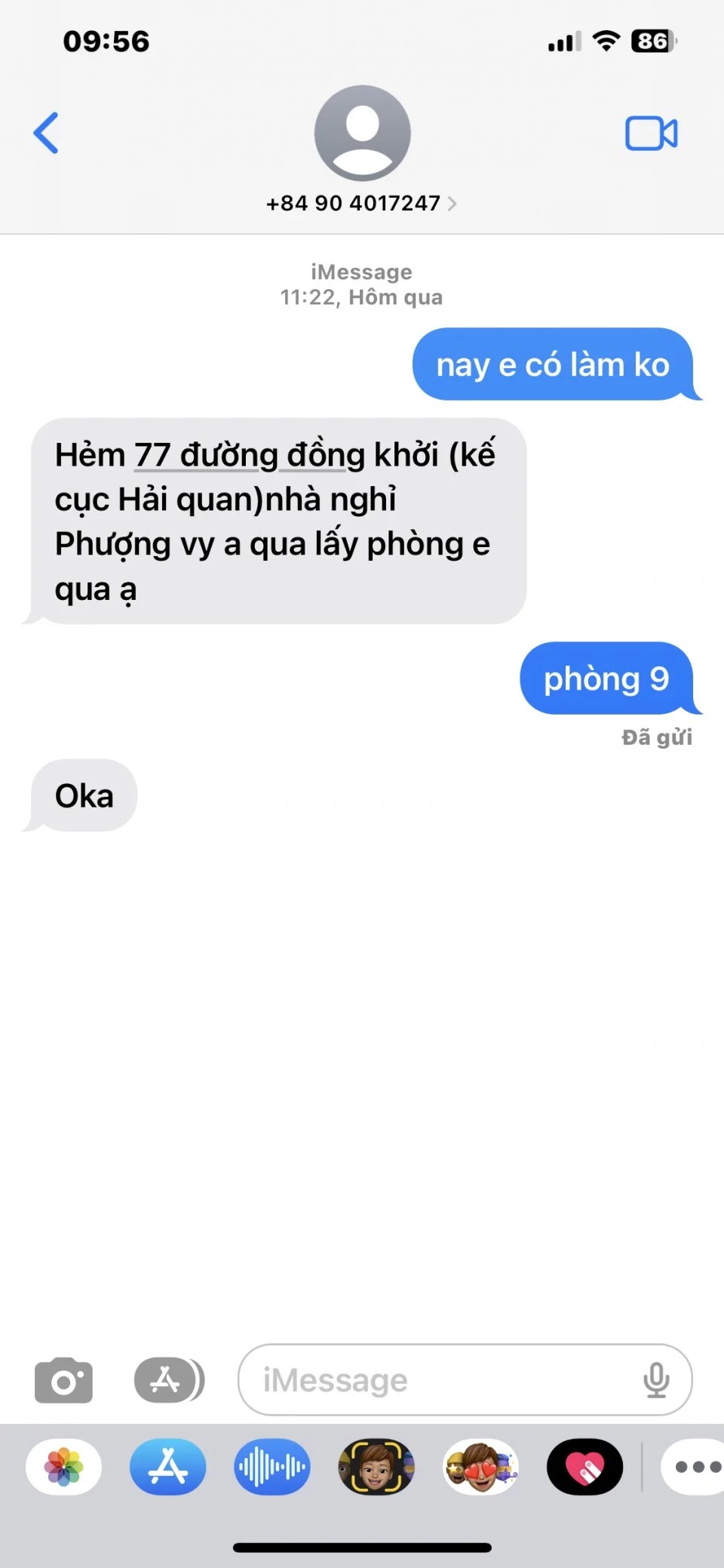Record an audio message
Image resolution: width=724 pixels, height=1568 pixels.
pyautogui.click(x=272, y=1467)
